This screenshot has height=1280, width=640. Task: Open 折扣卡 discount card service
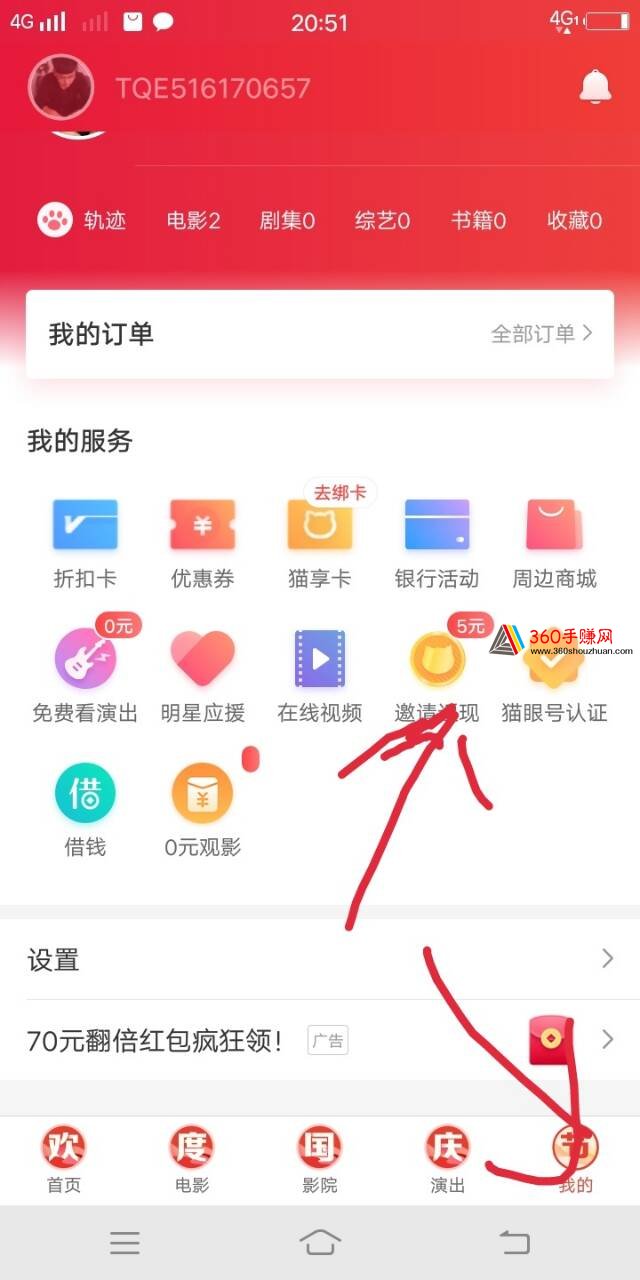pos(85,540)
